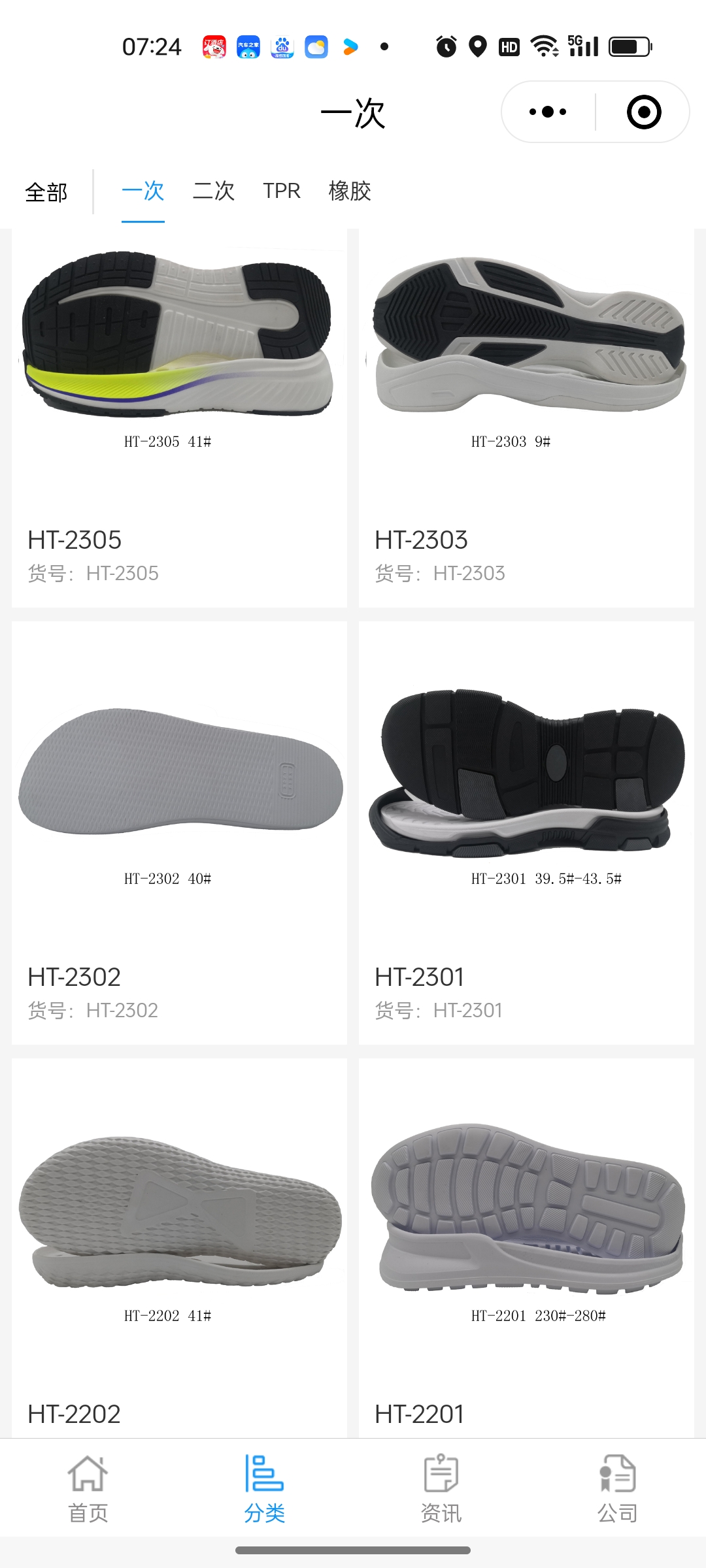The image size is (706, 1568).
Task: Open the mini program more options menu
Action: [548, 112]
